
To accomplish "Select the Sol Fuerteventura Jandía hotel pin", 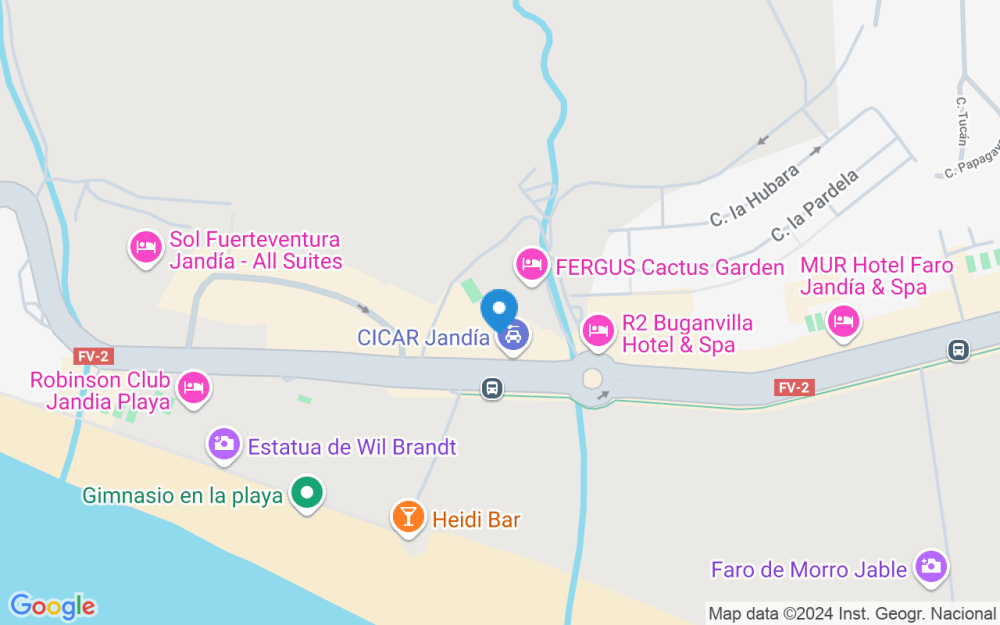I will [147, 247].
